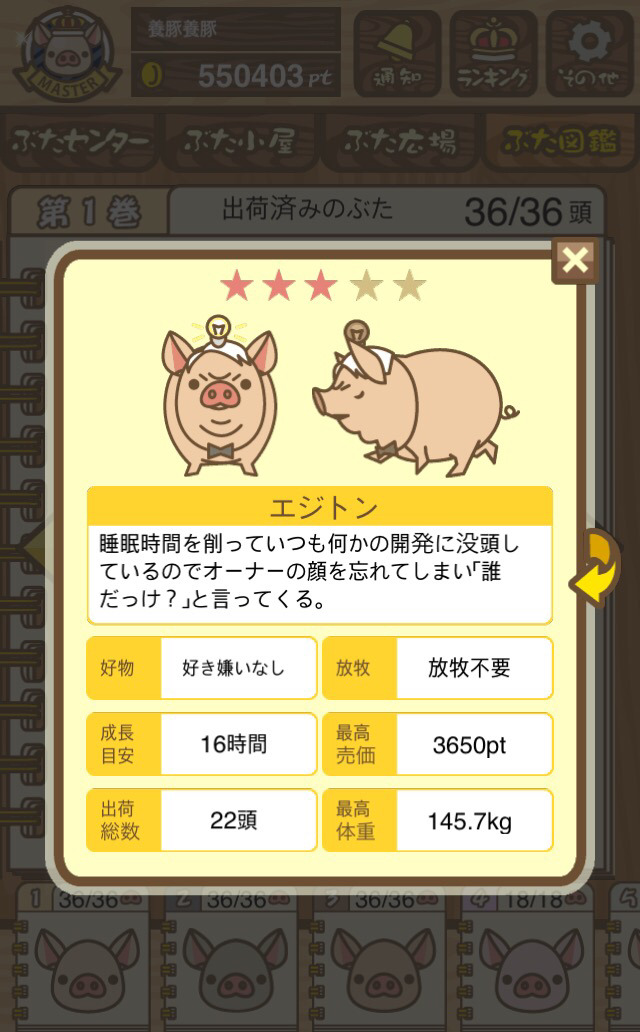The height and width of the screenshot is (1032, 640).
Task: Open volume 4 book with 18/18
Action: point(528,958)
